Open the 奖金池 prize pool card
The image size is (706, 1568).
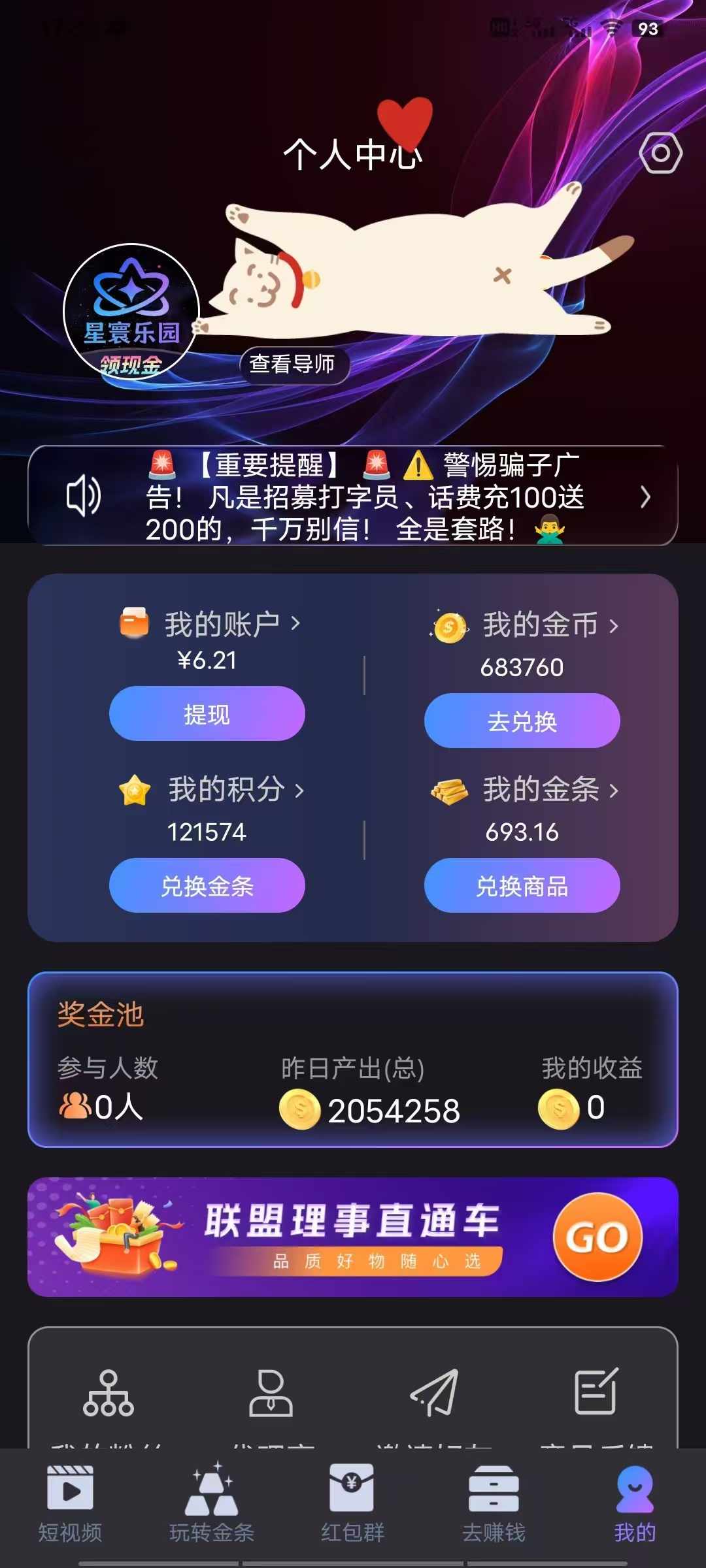(x=353, y=1060)
